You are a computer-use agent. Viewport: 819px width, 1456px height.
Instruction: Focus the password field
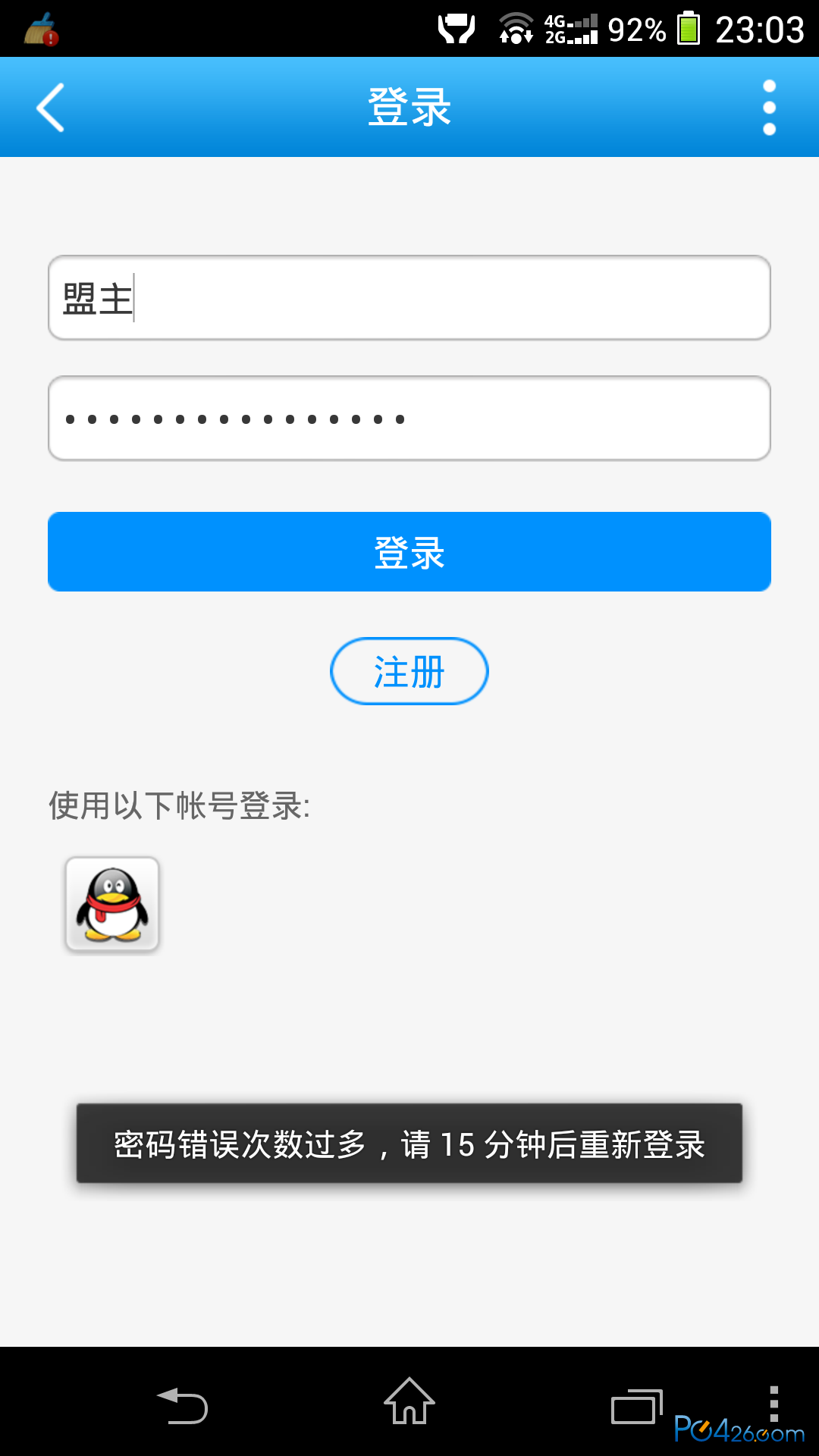point(409,419)
